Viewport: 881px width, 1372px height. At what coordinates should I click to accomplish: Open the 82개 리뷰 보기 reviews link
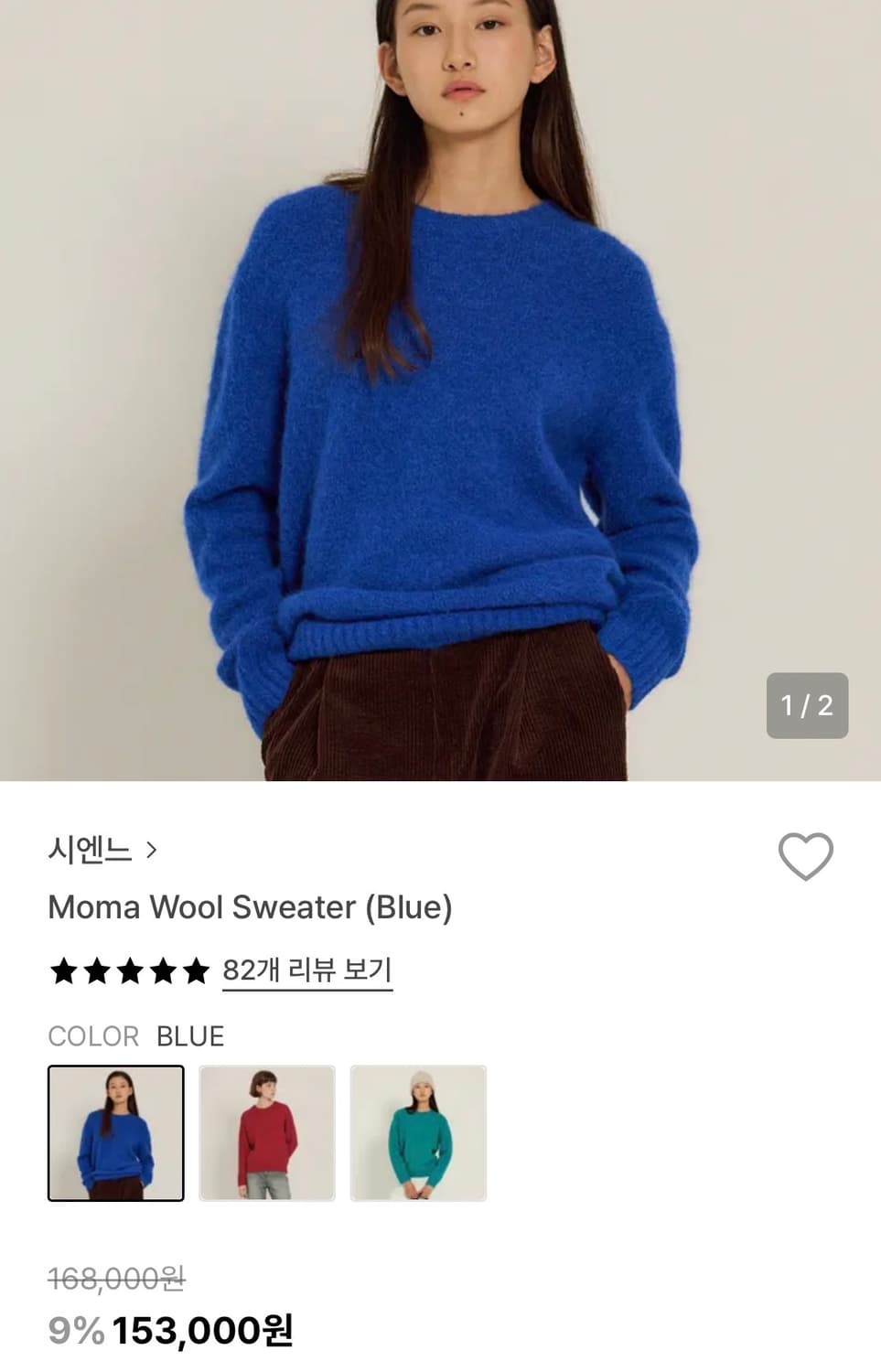[306, 971]
